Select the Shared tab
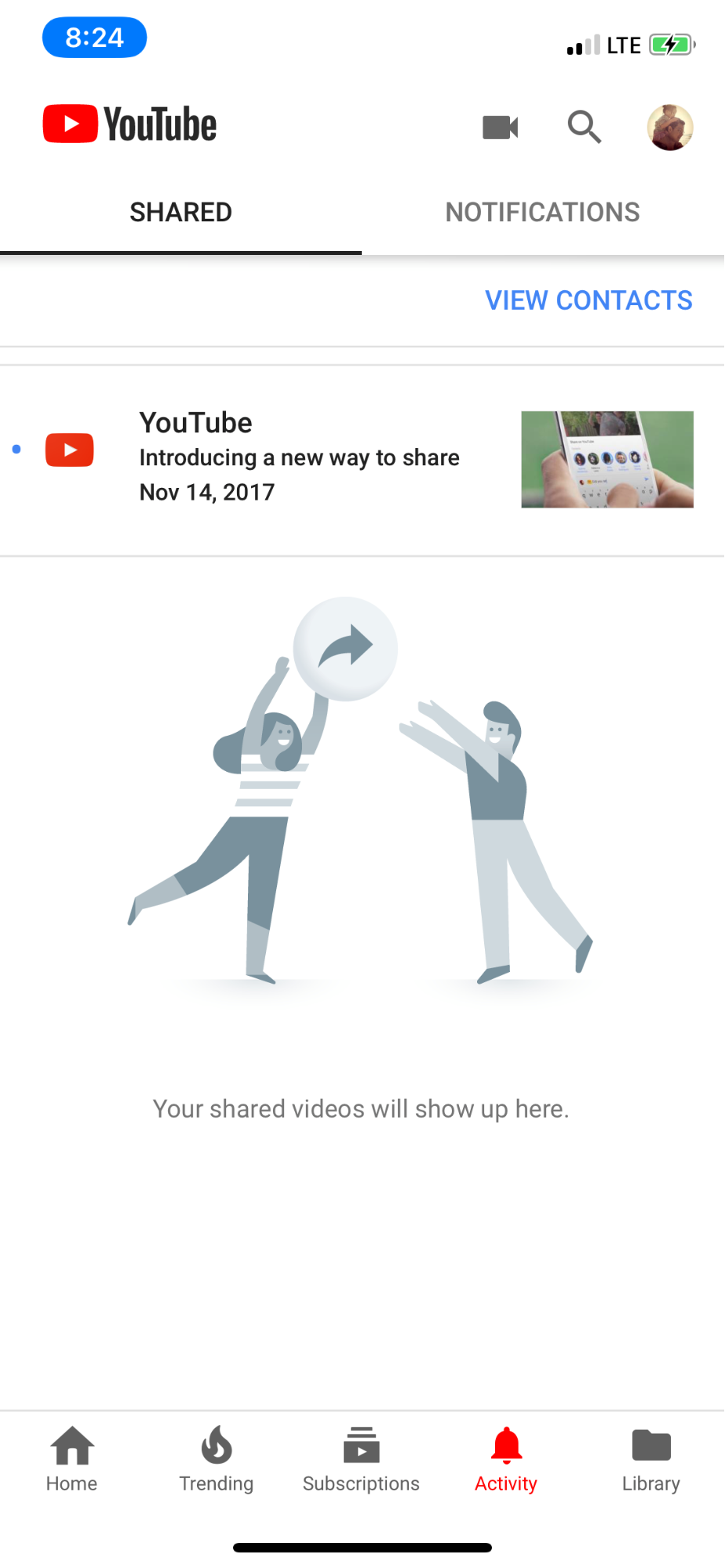725x1568 pixels. [x=180, y=212]
